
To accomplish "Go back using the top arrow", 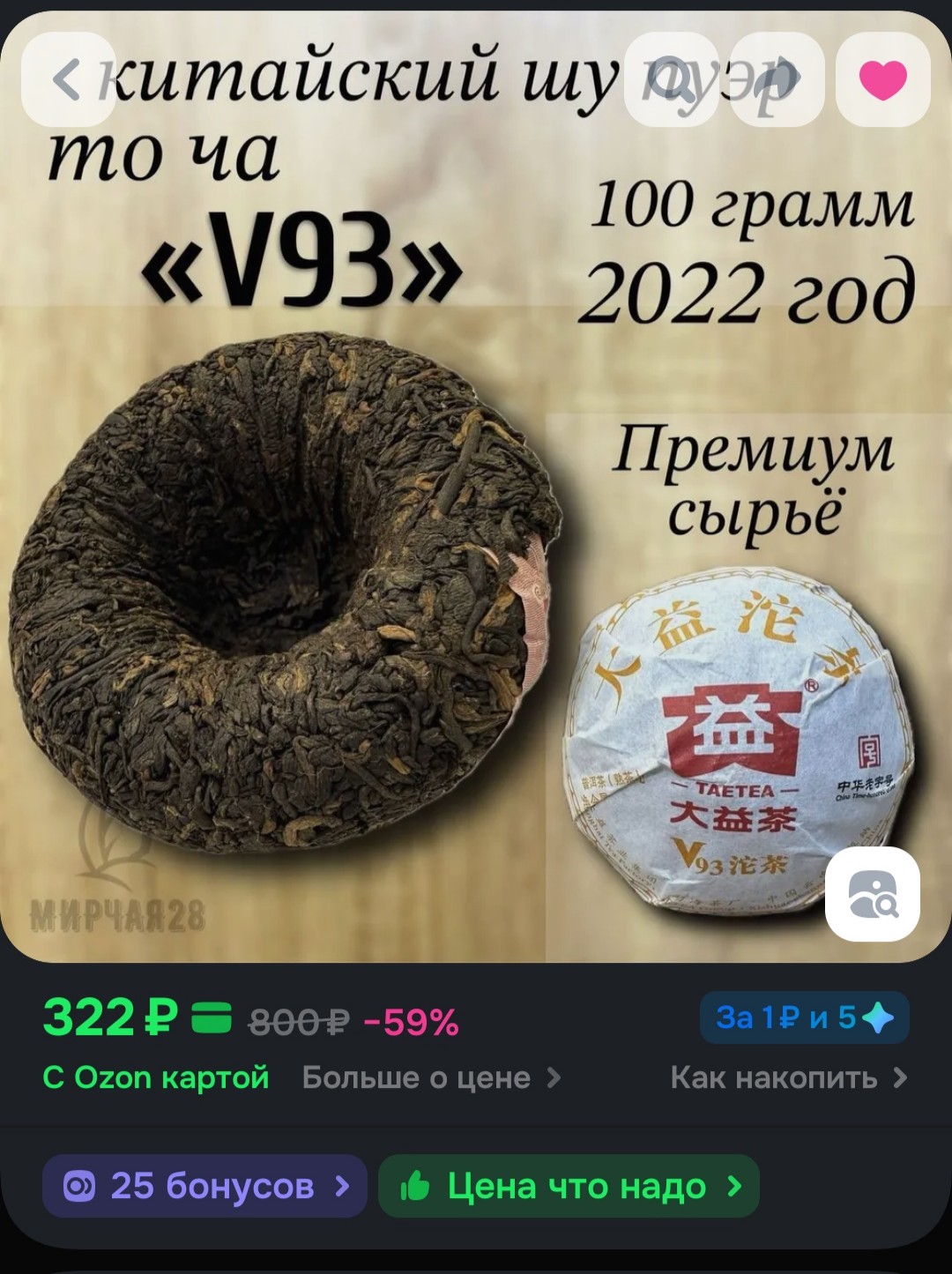I will pos(68,79).
